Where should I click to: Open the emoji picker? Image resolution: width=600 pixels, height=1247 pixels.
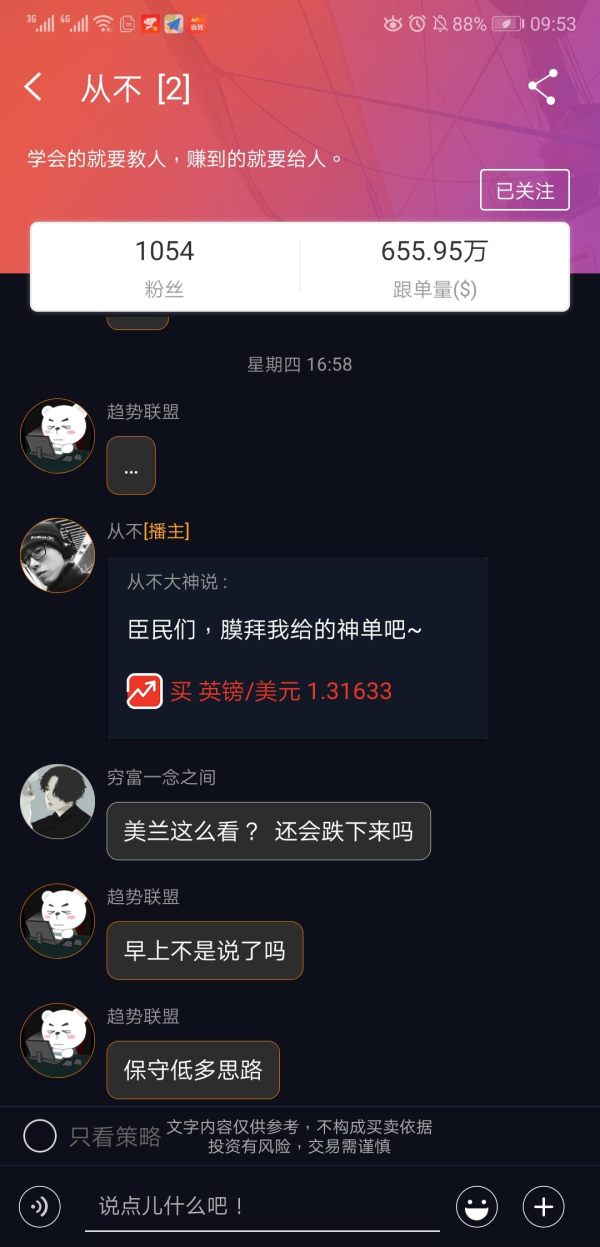click(x=477, y=1207)
